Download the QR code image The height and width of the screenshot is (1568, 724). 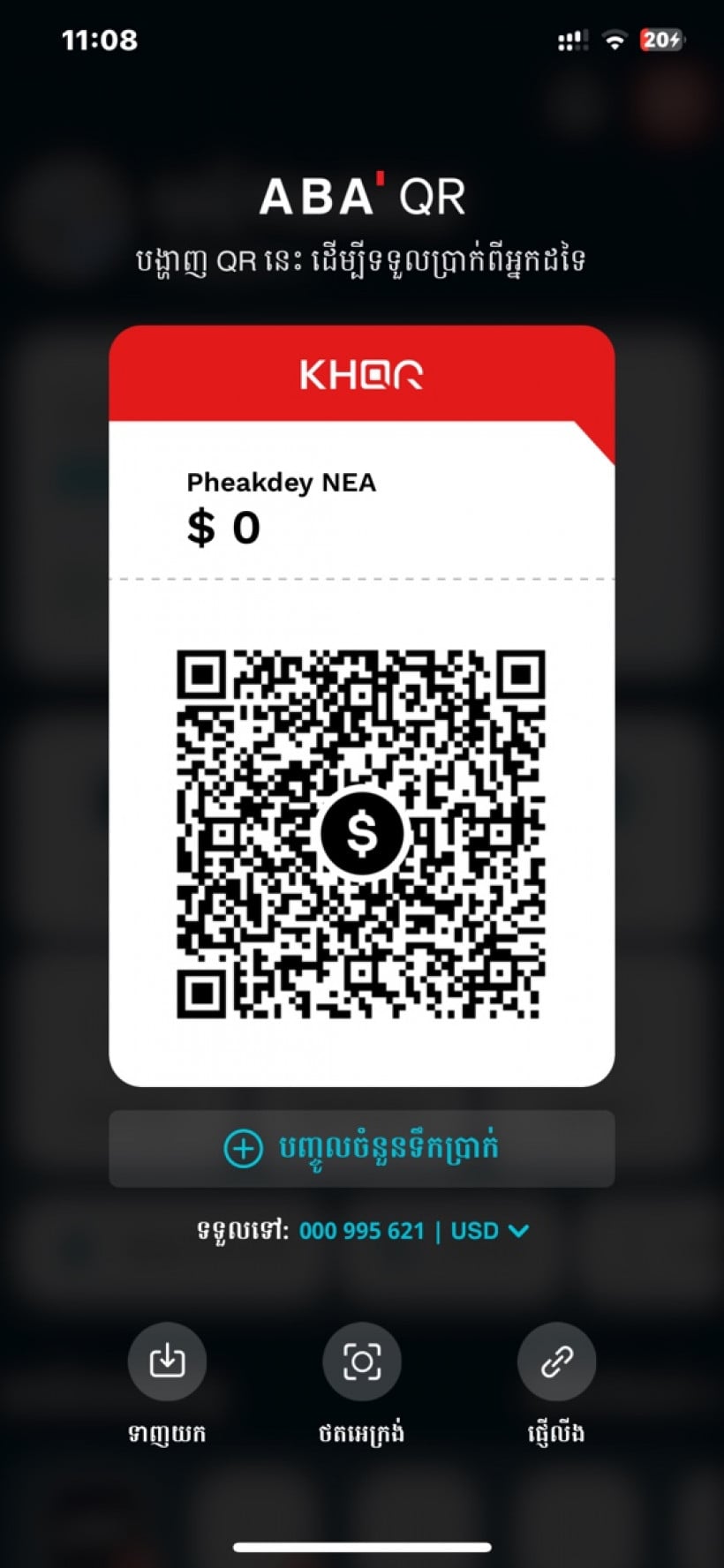click(x=167, y=1362)
